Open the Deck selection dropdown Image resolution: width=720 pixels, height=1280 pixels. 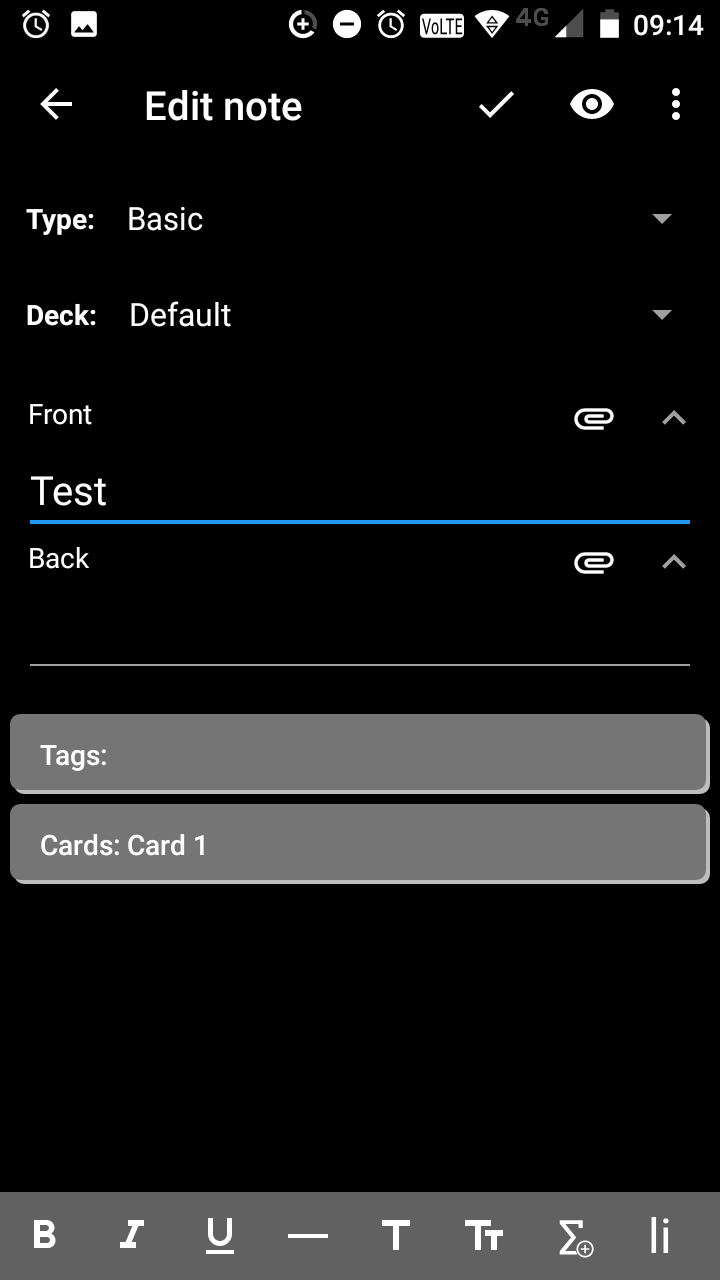[x=662, y=314]
